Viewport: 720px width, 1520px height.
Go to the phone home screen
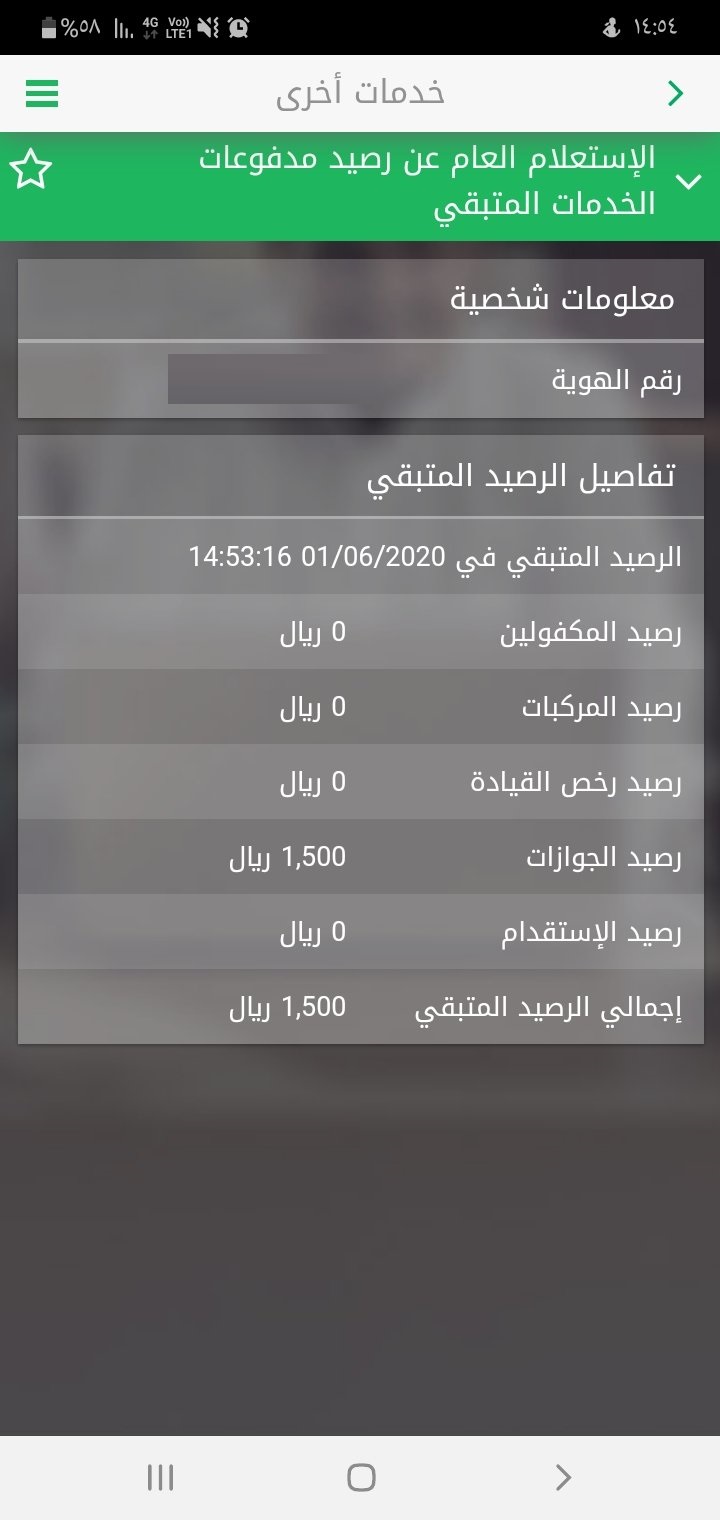pyautogui.click(x=360, y=1477)
